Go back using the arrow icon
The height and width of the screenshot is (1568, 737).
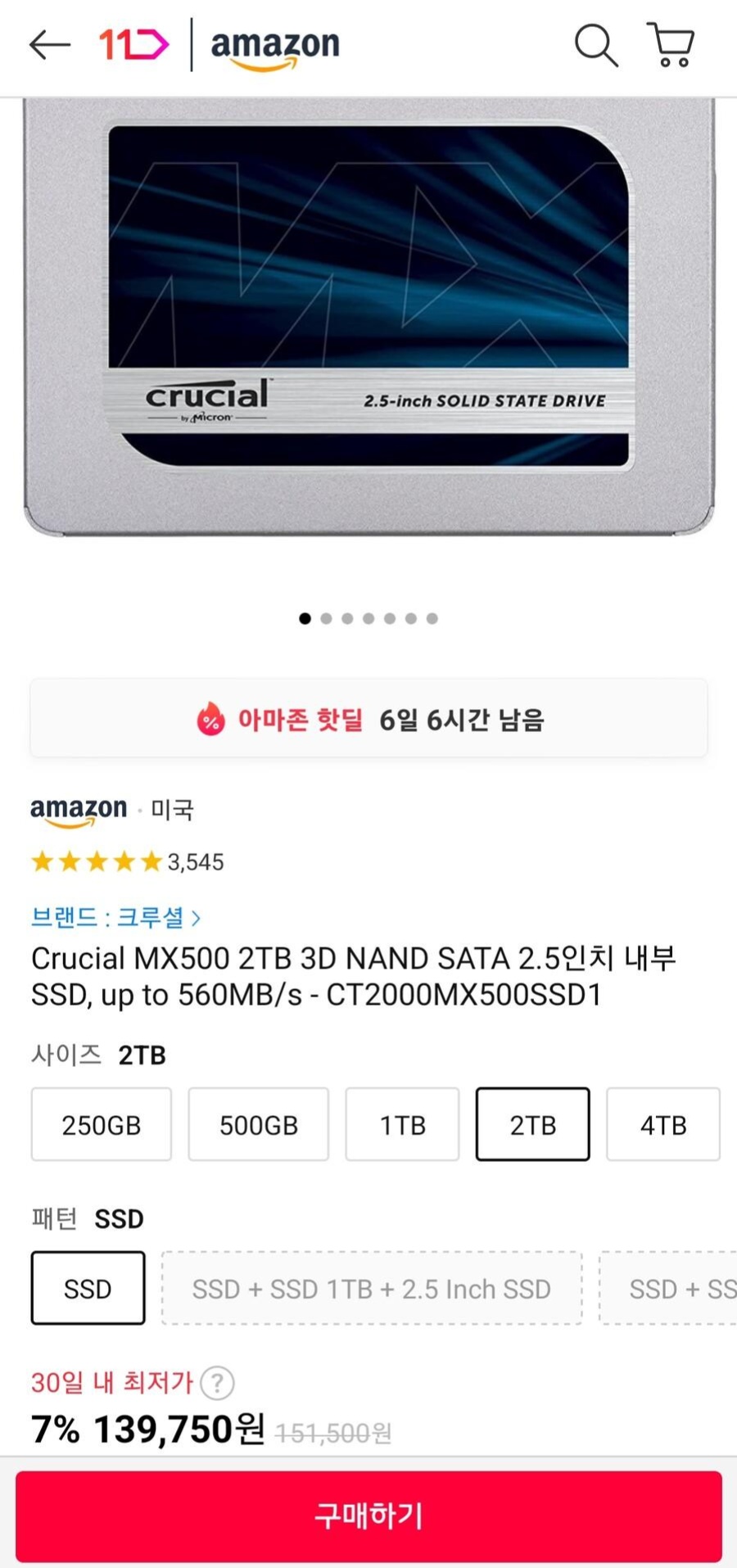49,45
